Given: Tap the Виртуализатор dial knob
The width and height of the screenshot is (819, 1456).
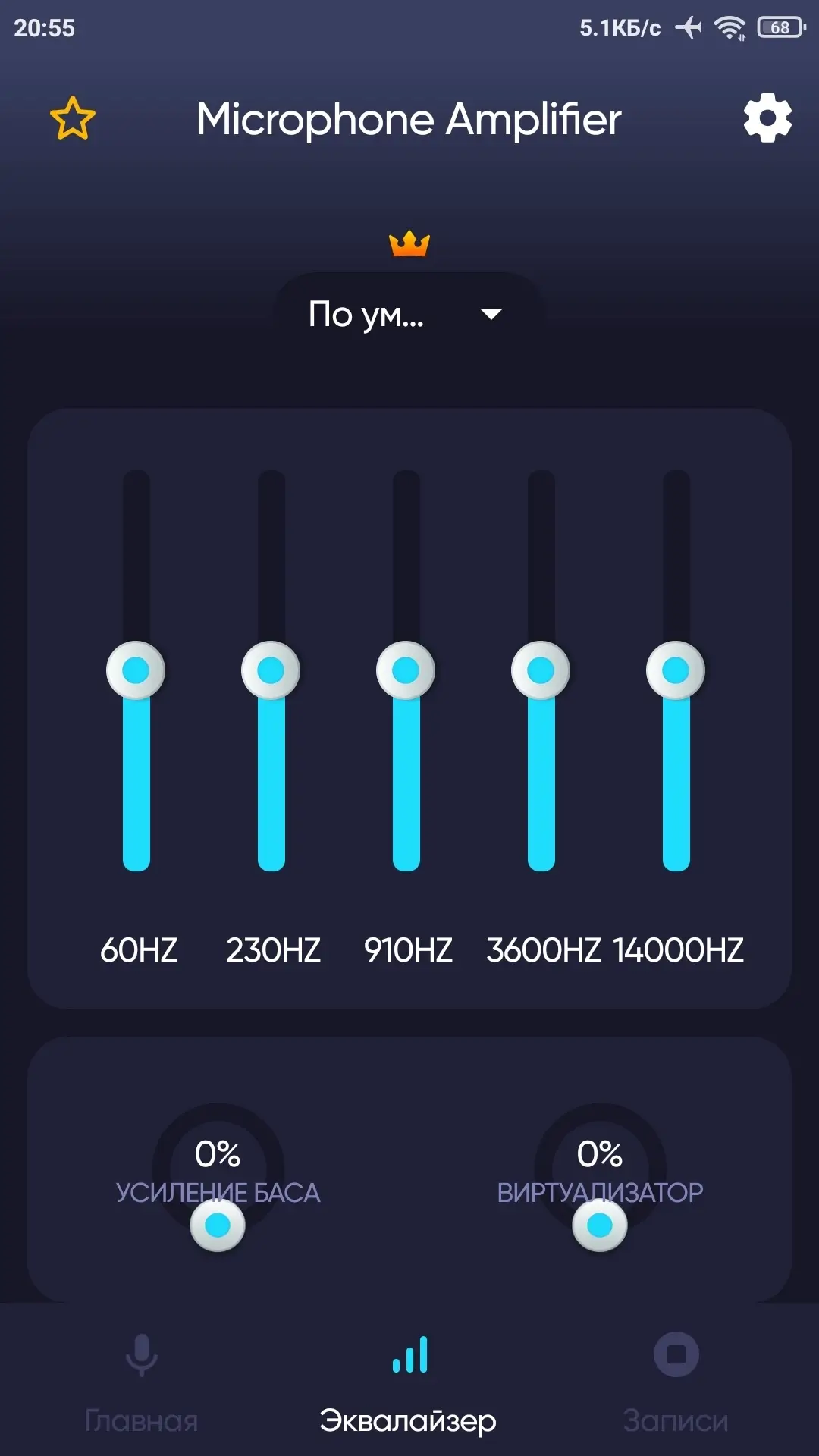Looking at the screenshot, I should (600, 1225).
